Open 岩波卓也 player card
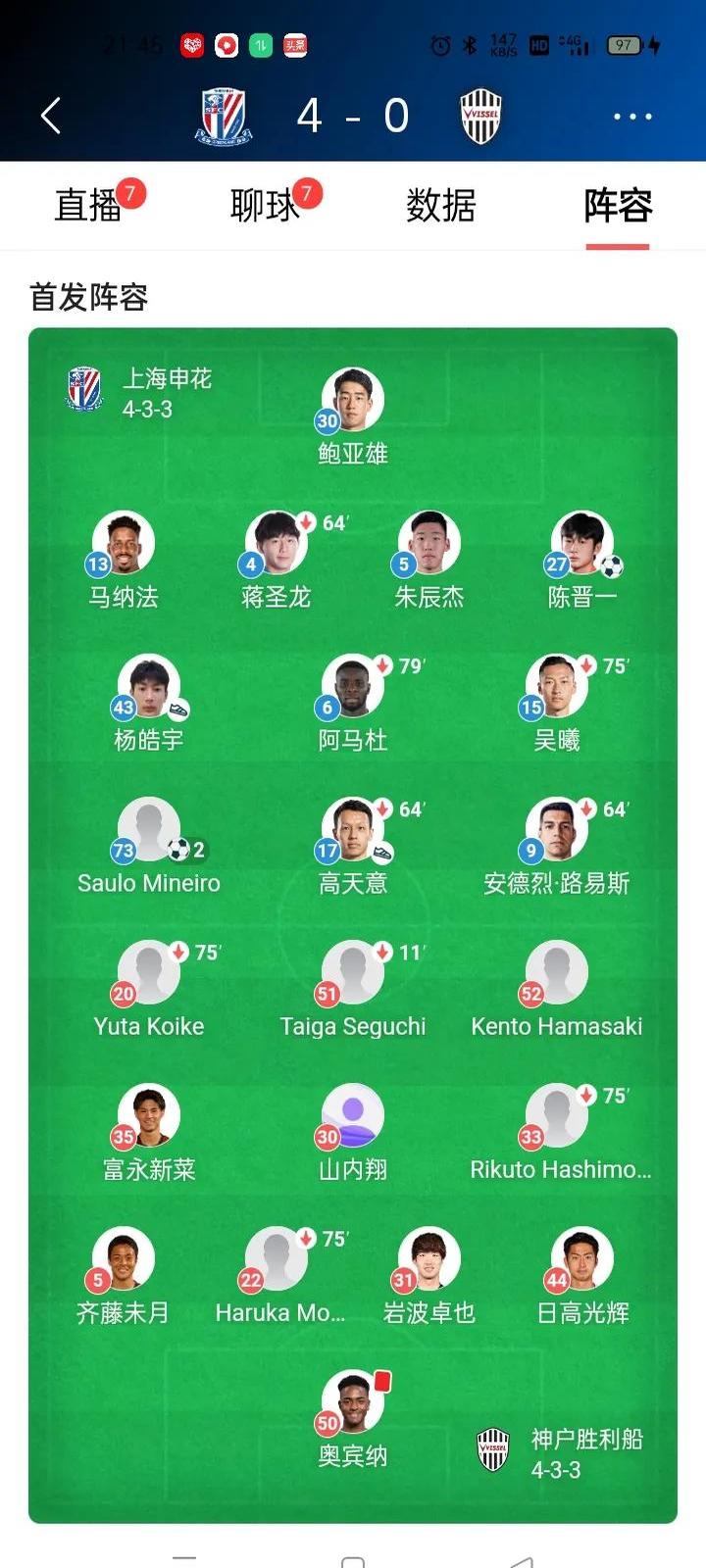 [x=429, y=1257]
